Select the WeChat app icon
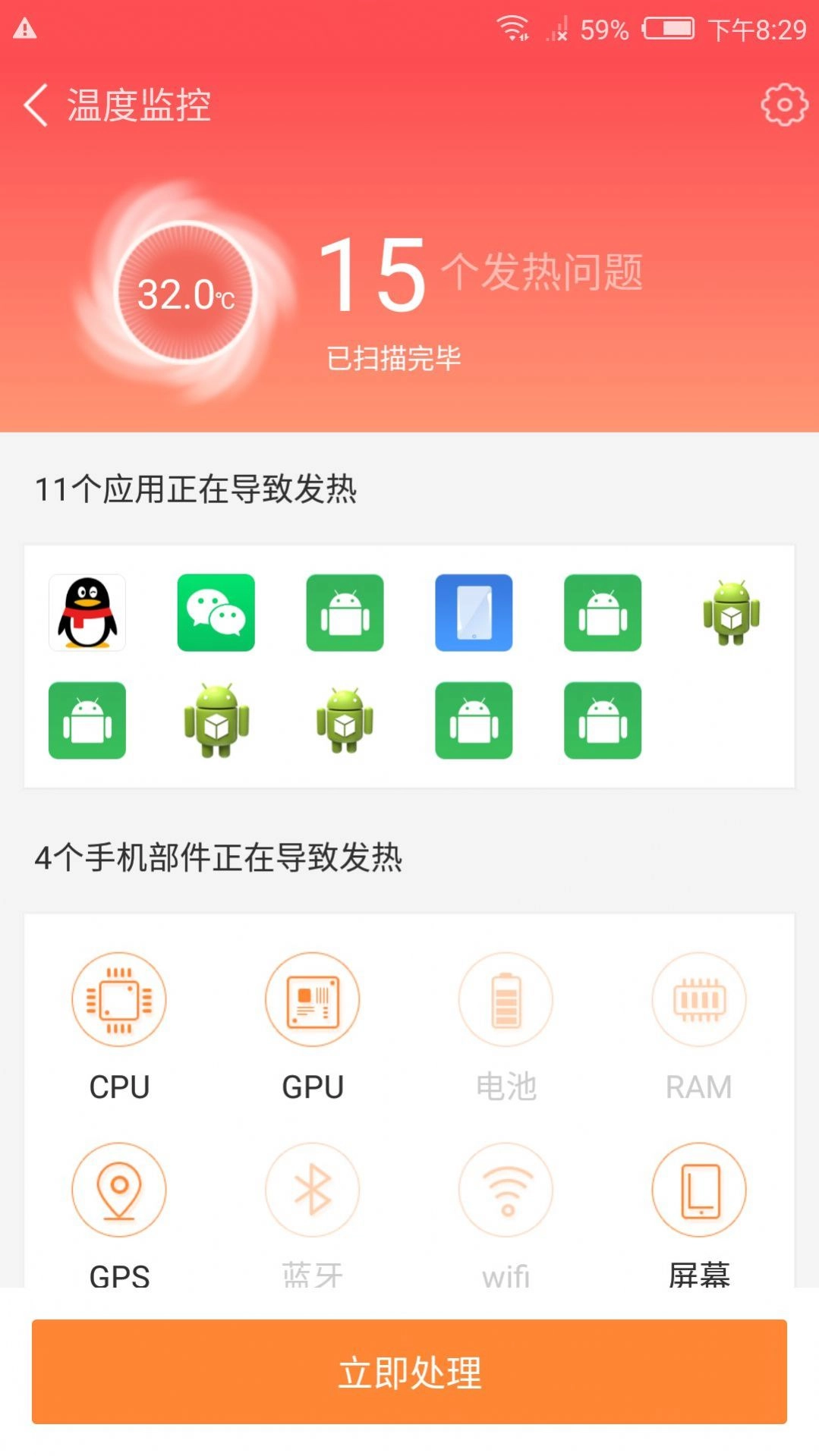Image resolution: width=819 pixels, height=1456 pixels. 215,613
